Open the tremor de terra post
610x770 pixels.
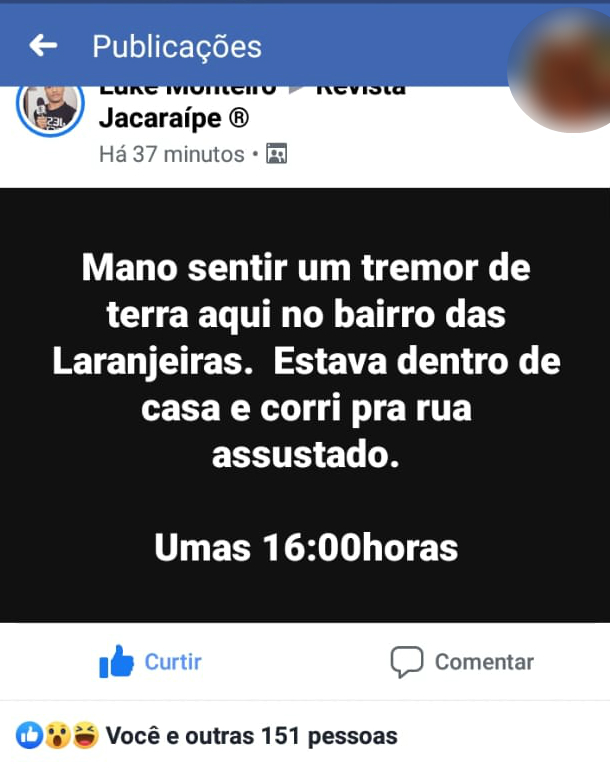tap(305, 405)
